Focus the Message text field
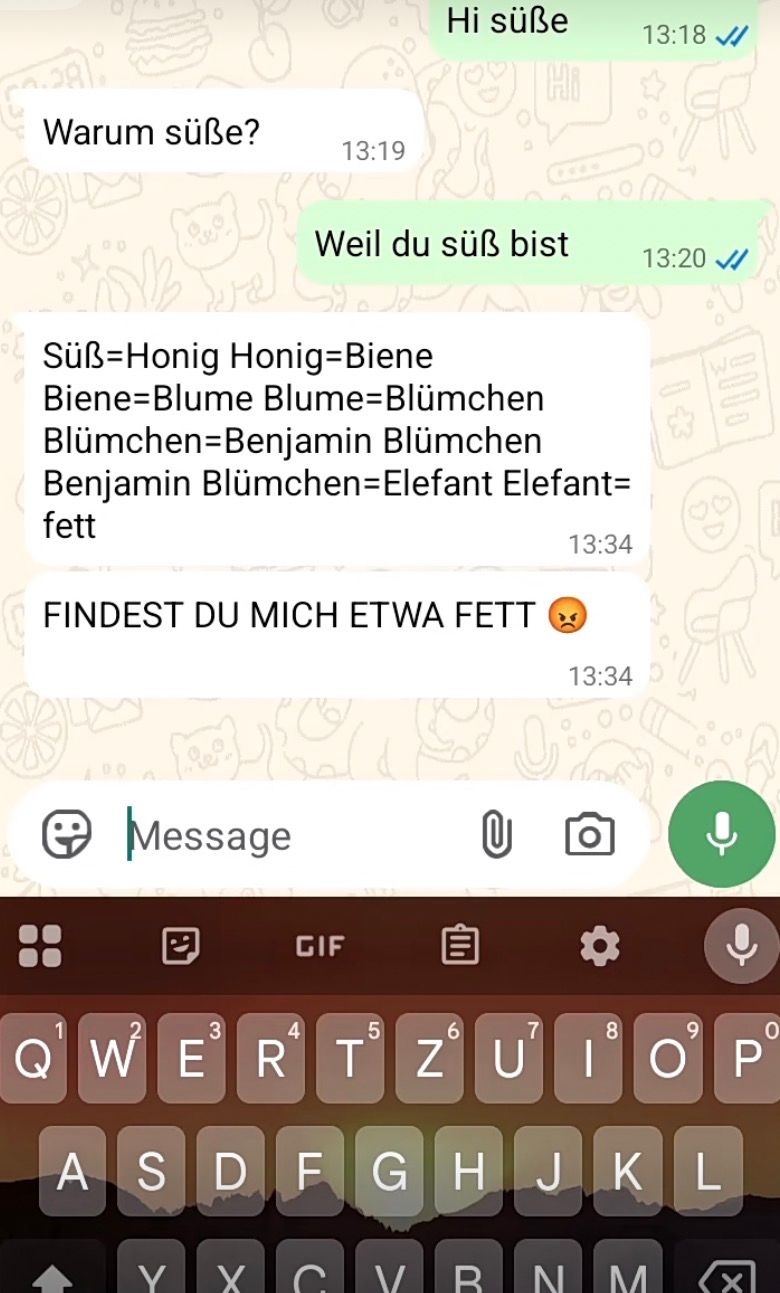This screenshot has height=1293, width=780. [x=290, y=836]
